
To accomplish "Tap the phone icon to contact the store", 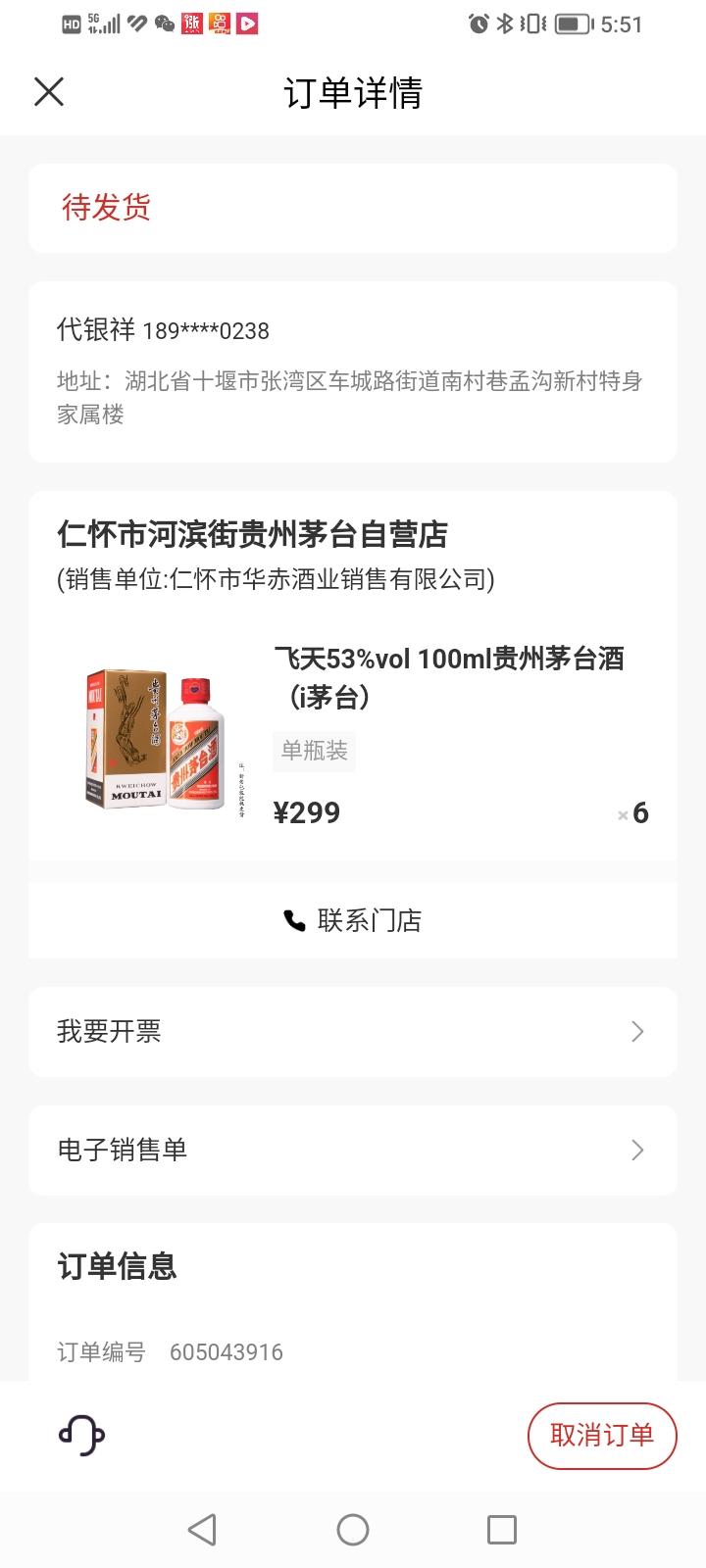I will point(292,920).
